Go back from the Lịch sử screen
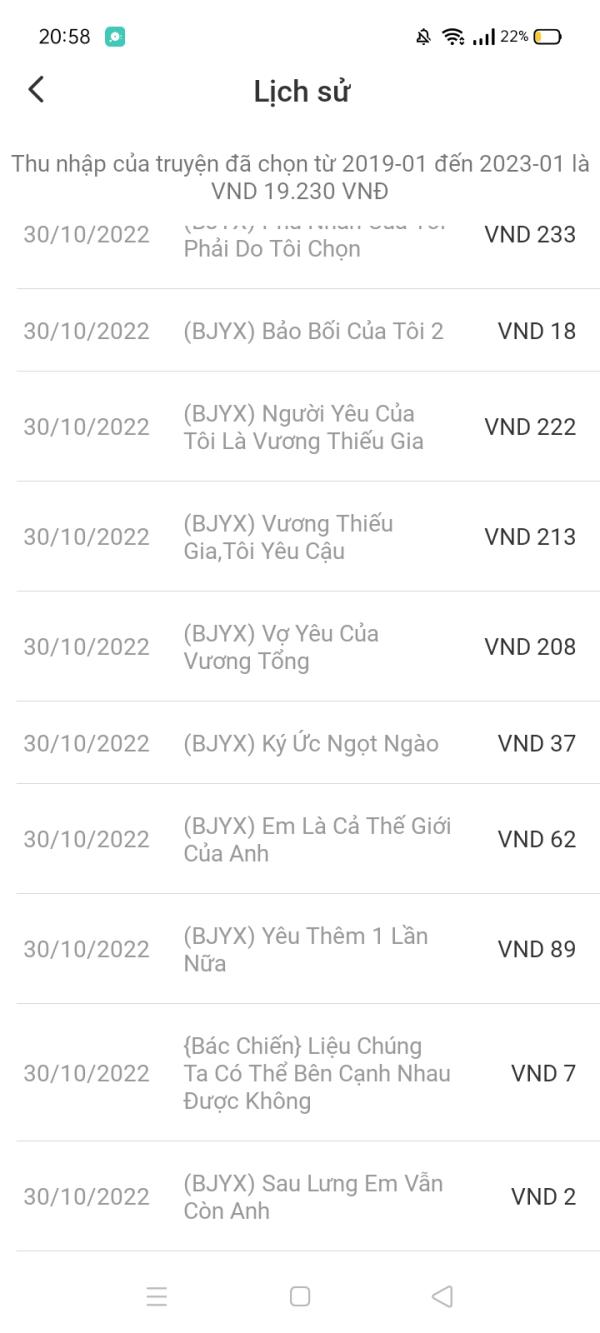600x1333 pixels. (36, 90)
